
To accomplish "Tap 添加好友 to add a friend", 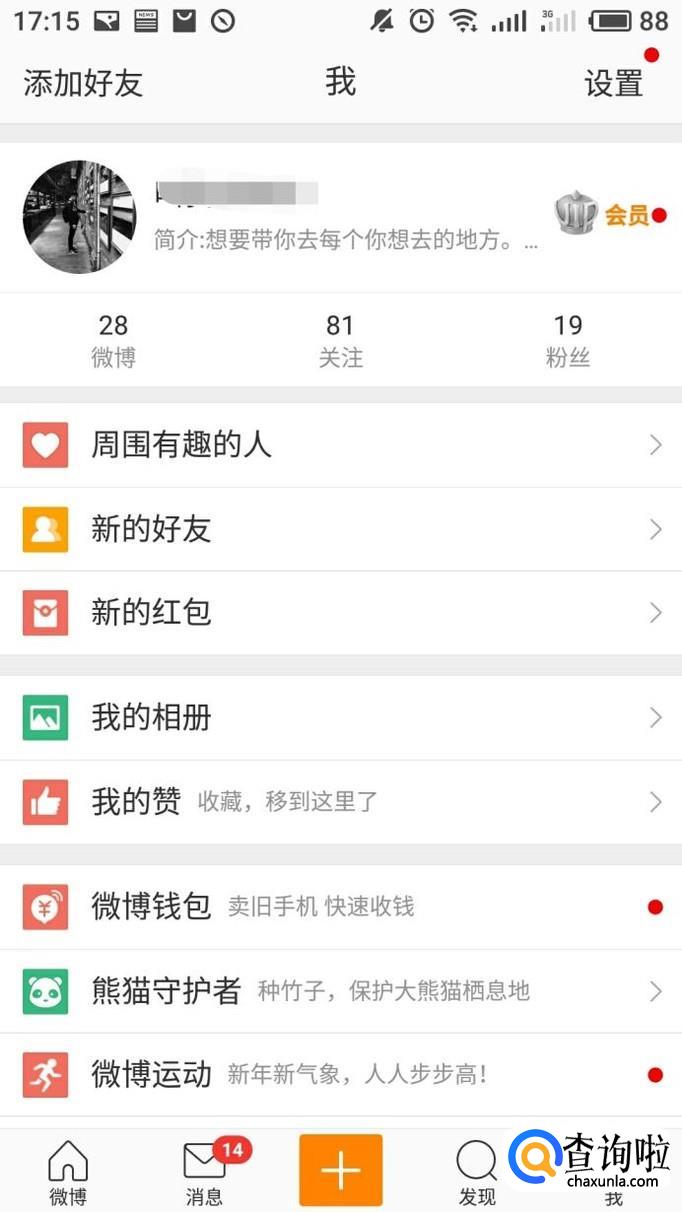I will coord(83,83).
